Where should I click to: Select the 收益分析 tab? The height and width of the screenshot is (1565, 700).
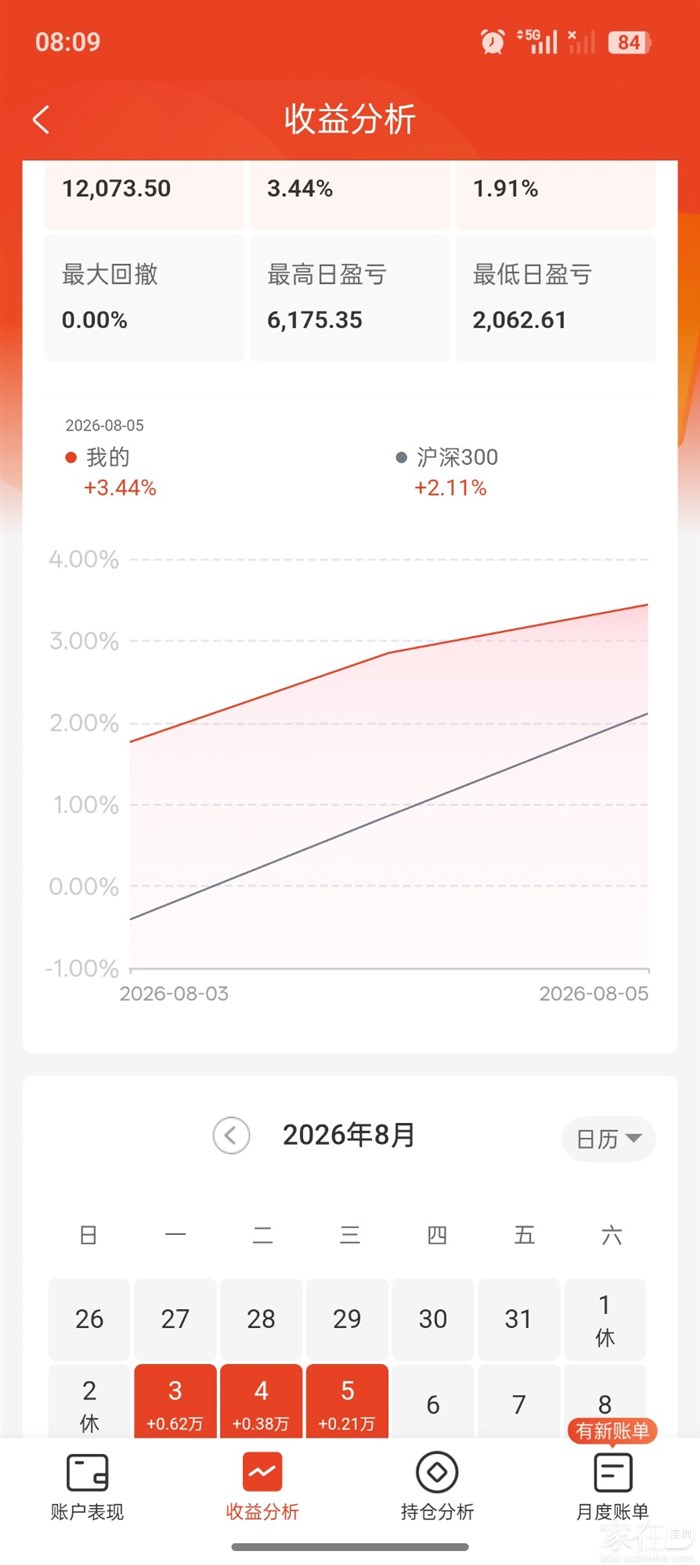[262, 1487]
